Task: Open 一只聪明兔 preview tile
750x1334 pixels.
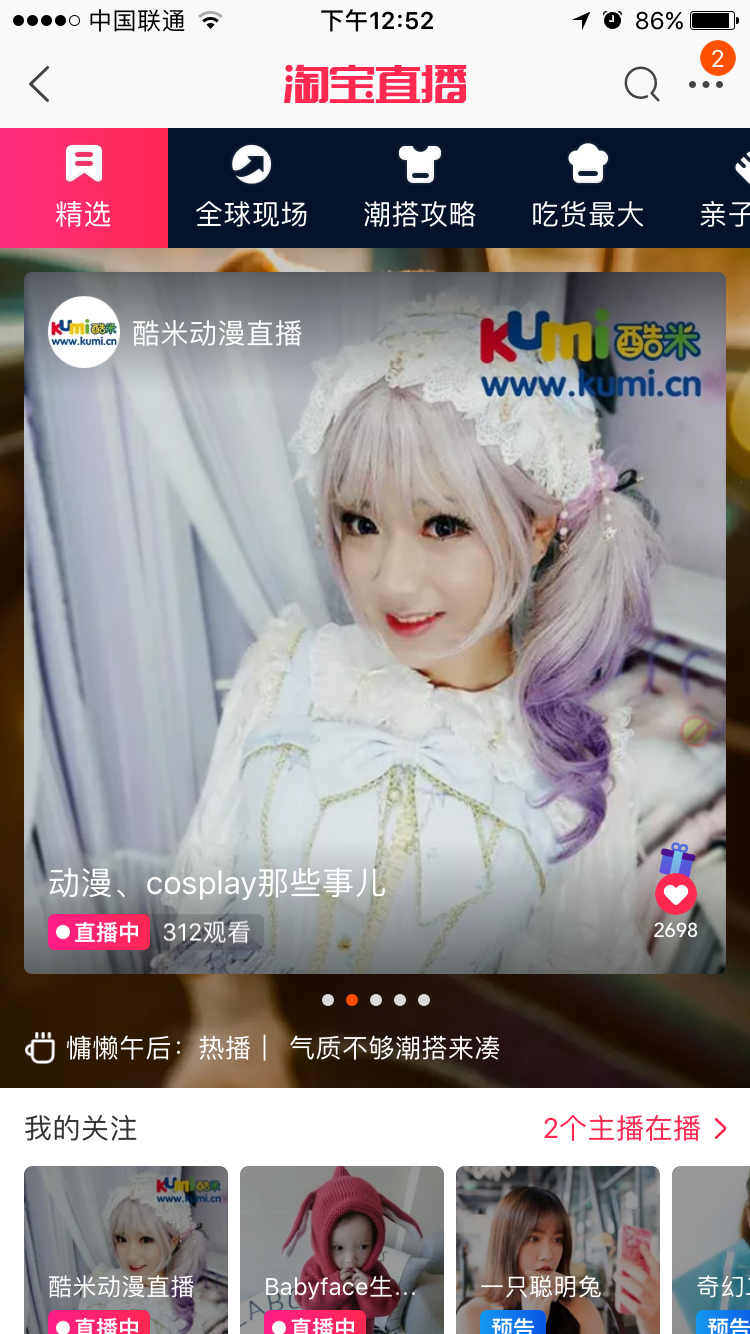Action: tap(557, 1250)
